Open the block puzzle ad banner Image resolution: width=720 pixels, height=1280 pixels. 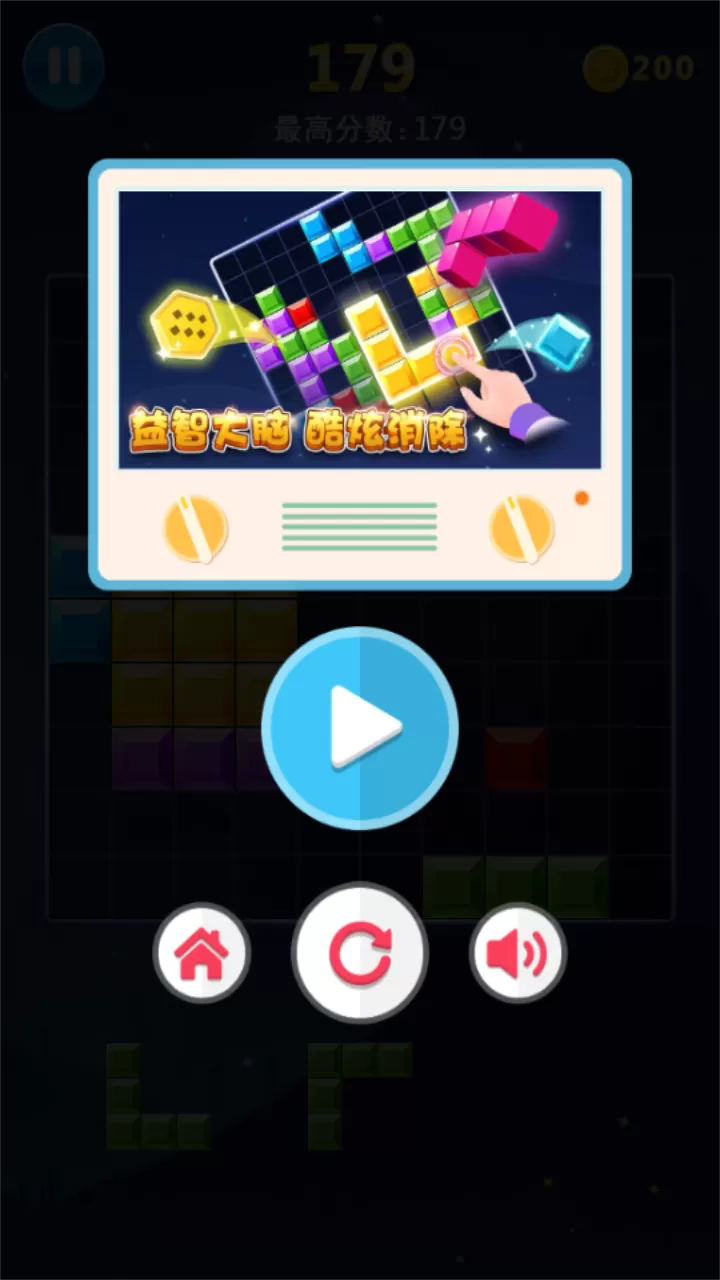[x=360, y=330]
